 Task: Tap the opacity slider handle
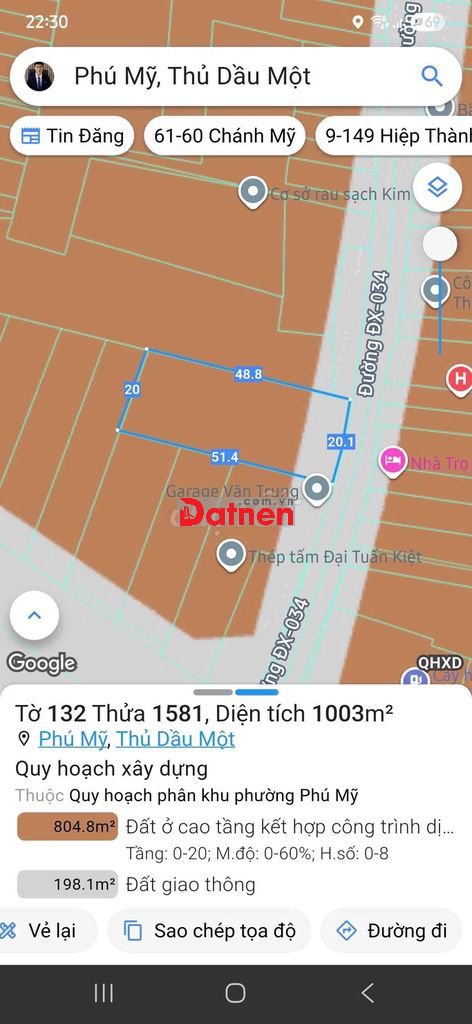tap(440, 244)
